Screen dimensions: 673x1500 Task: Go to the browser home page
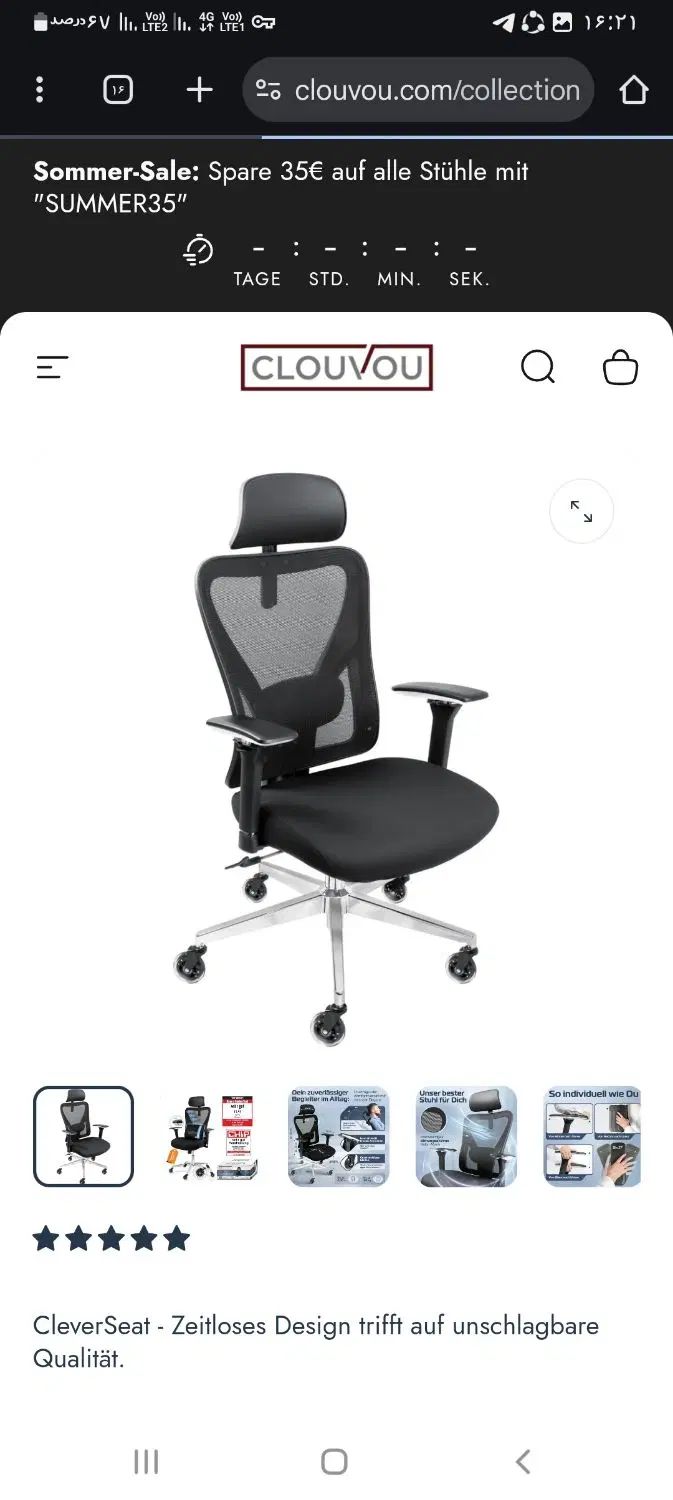634,90
